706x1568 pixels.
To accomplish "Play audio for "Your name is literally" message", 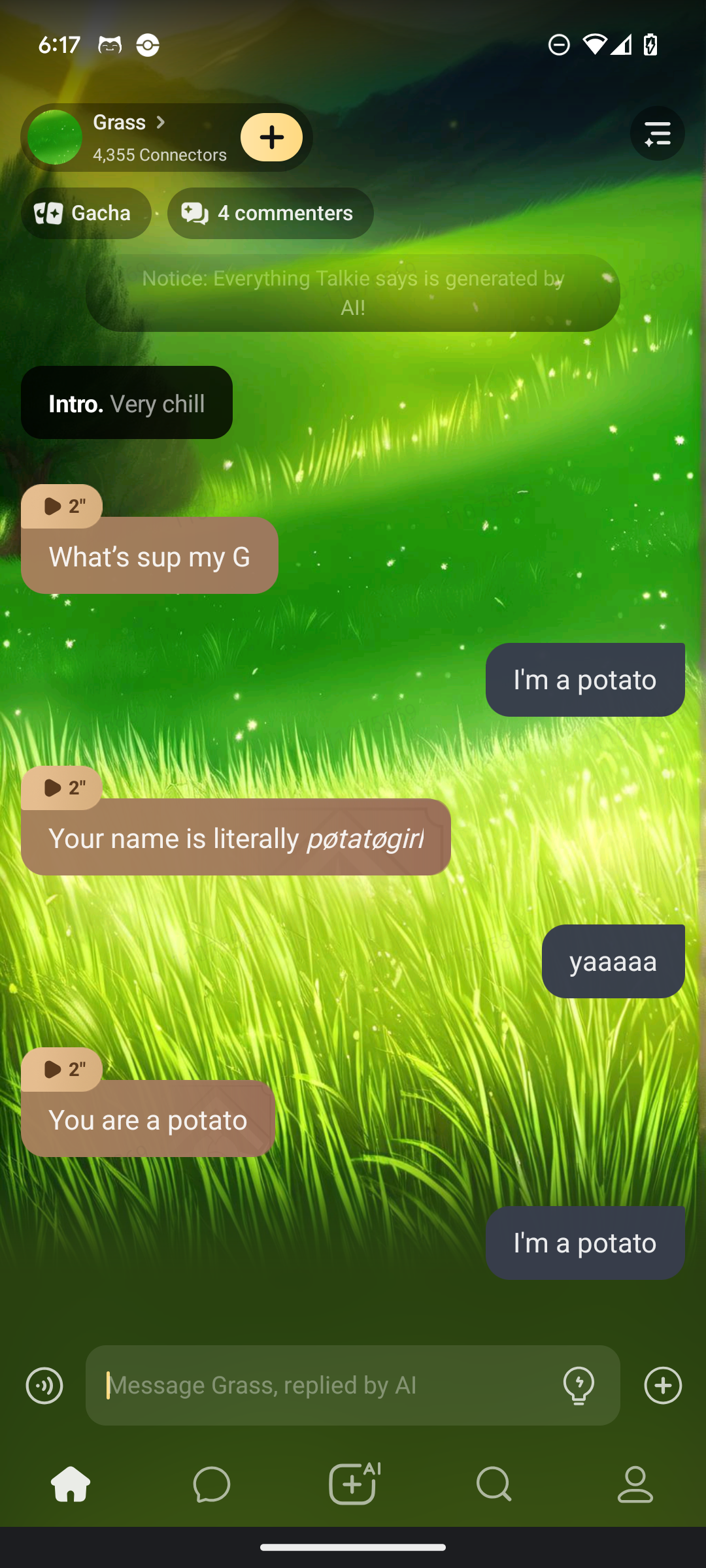I will 62,788.
